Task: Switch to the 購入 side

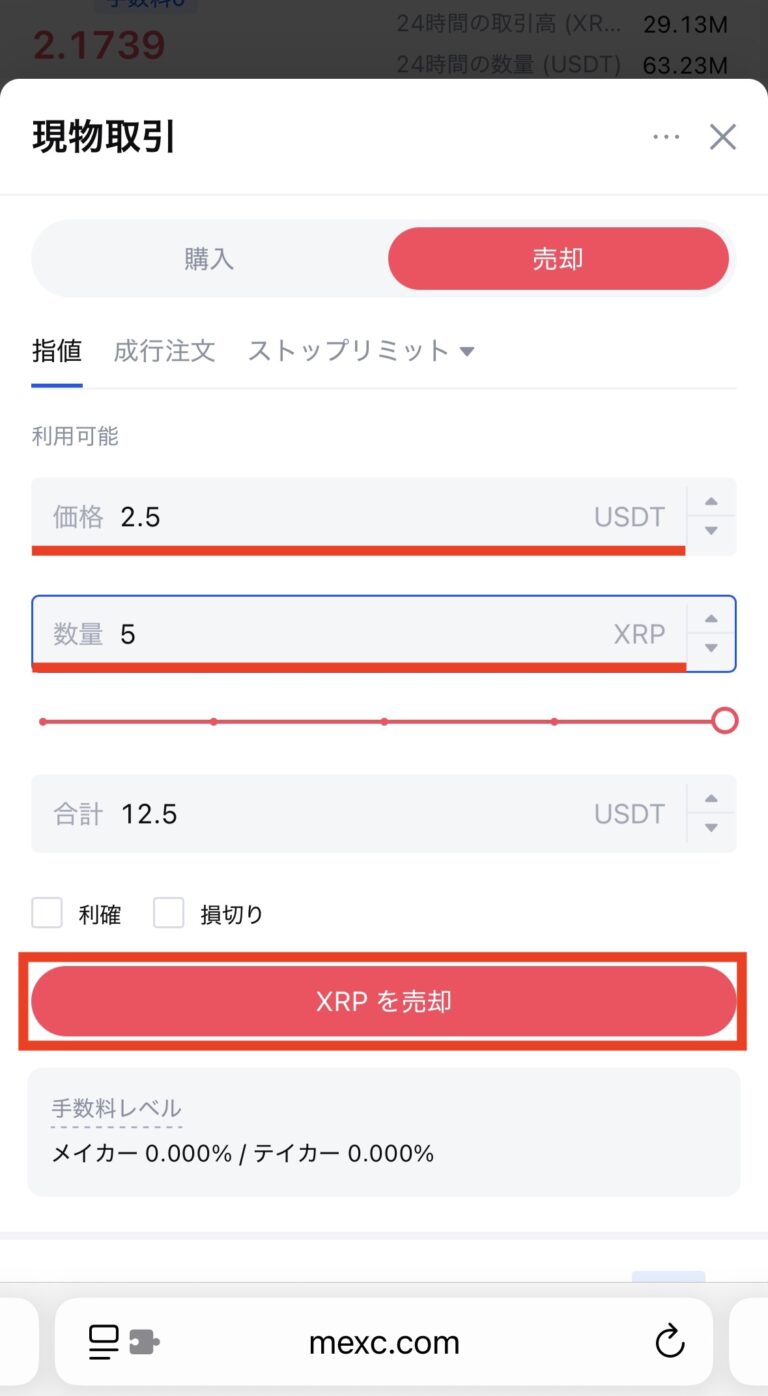Action: coord(209,259)
